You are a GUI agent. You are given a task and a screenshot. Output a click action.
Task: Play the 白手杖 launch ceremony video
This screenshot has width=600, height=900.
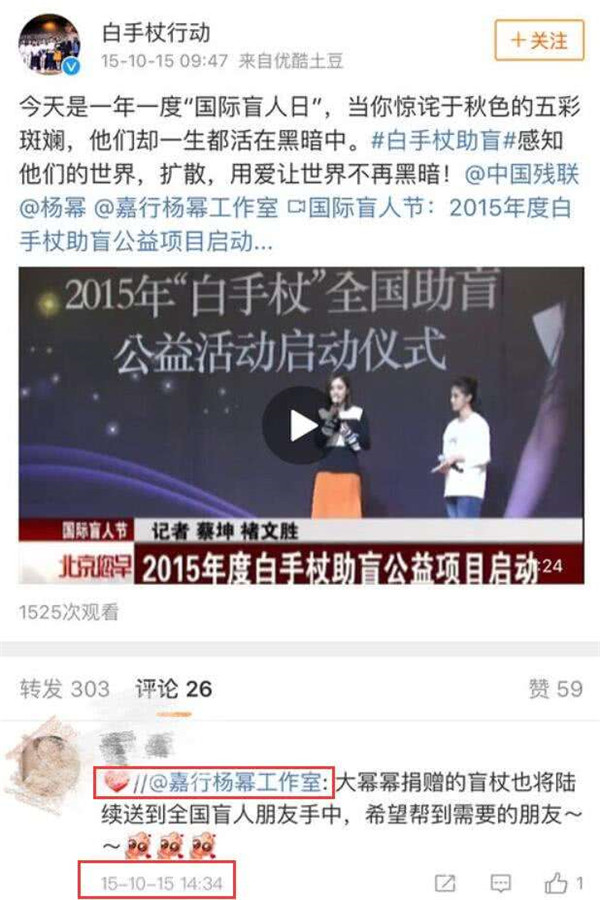coord(301,425)
